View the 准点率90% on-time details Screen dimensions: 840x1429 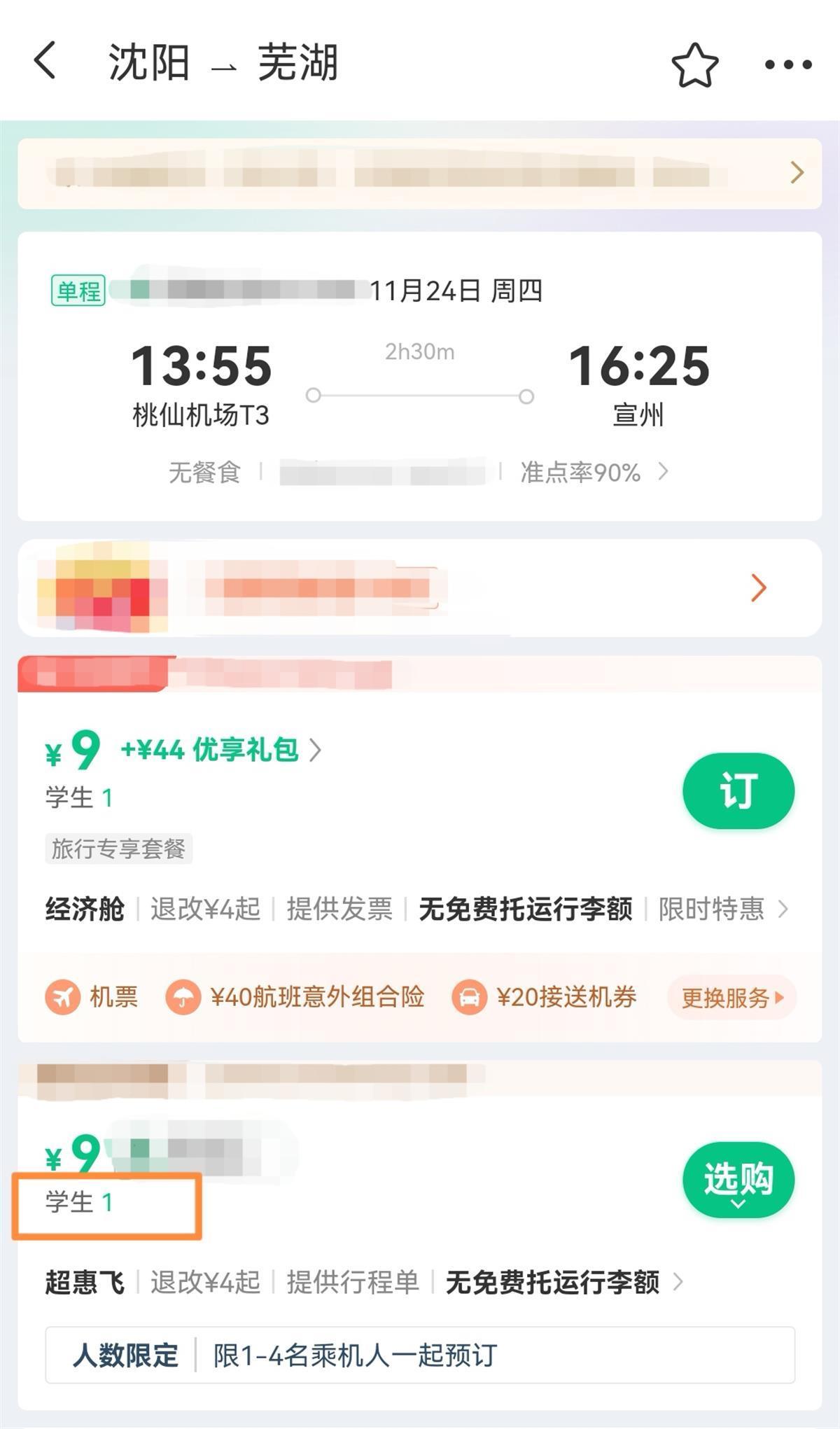594,473
